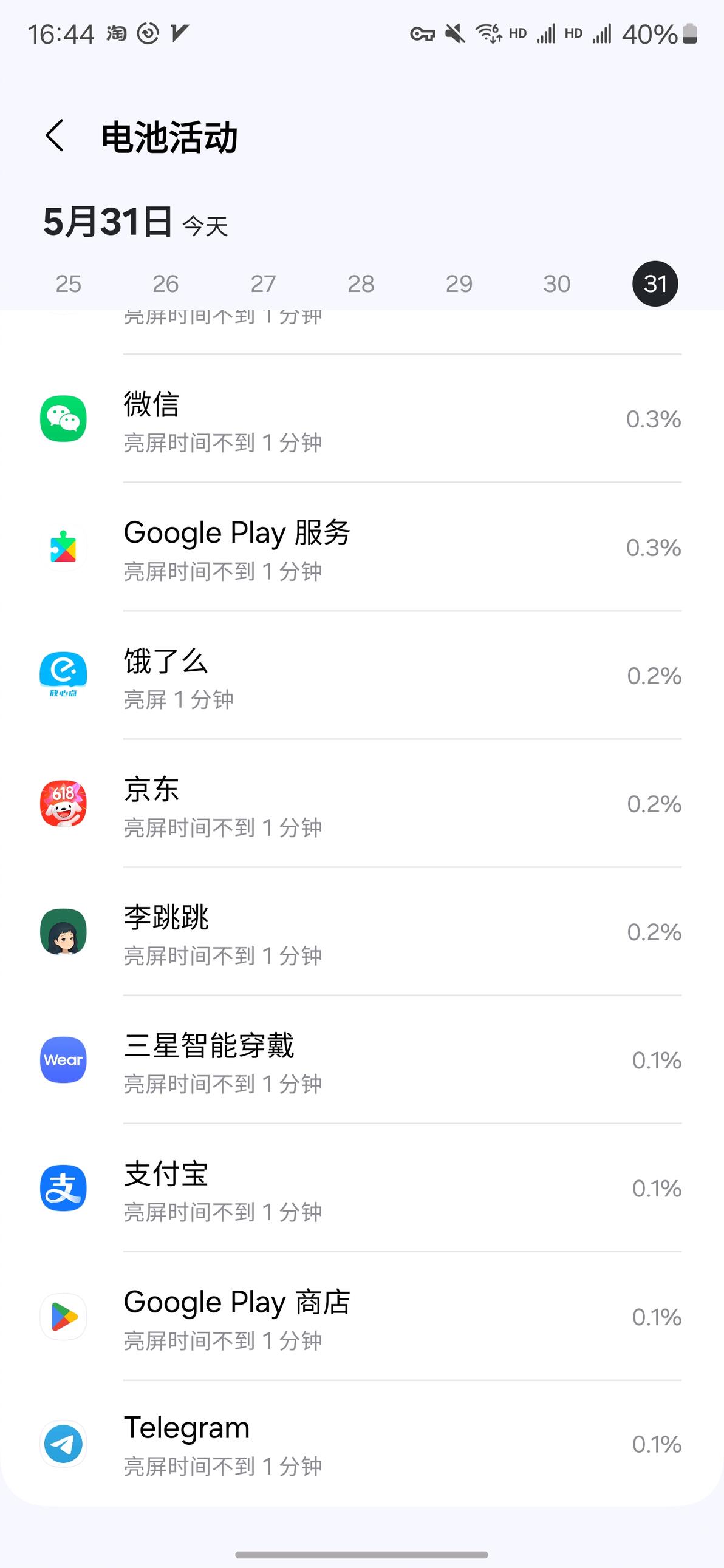
Task: Go back from 电池活动 screen
Action: click(x=55, y=136)
